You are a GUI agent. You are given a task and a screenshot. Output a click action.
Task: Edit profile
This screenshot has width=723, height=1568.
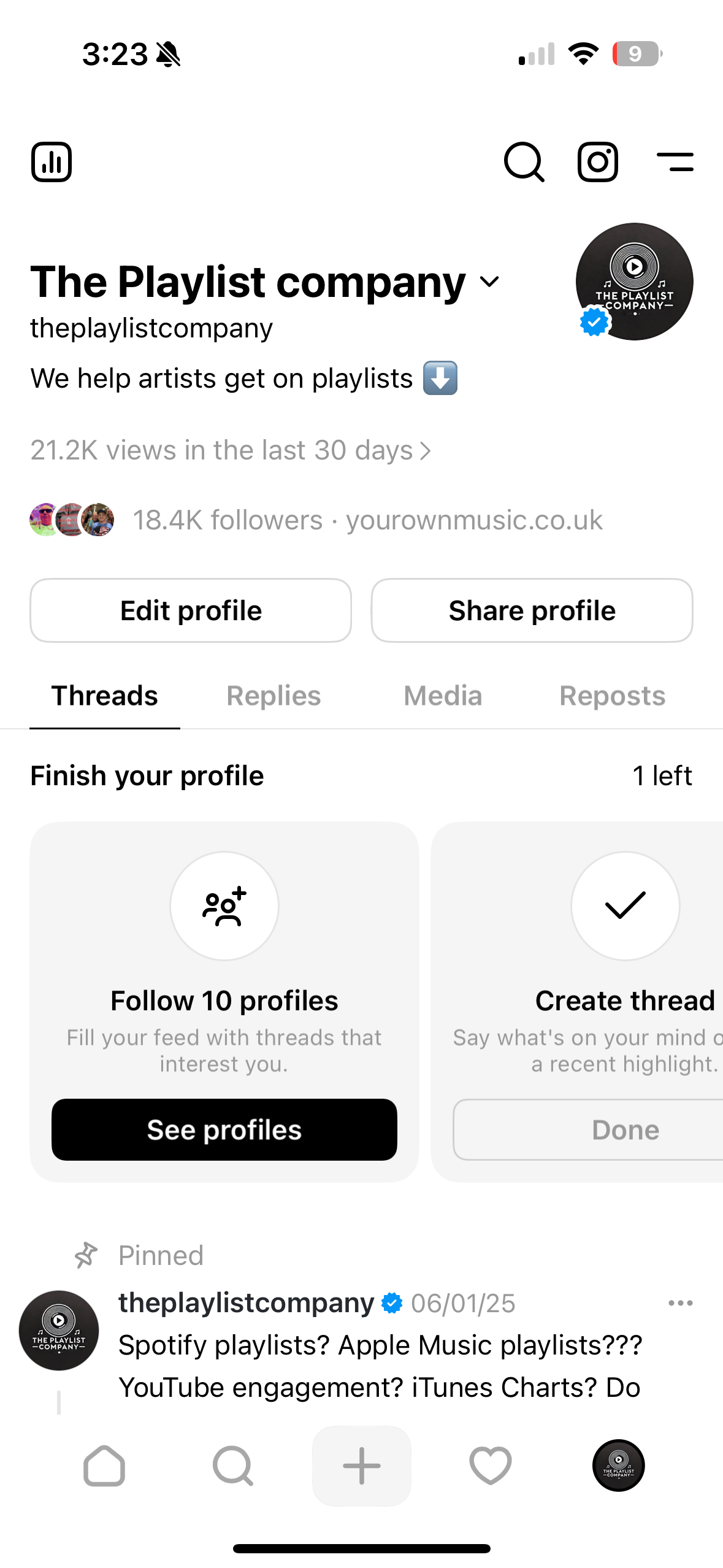191,610
